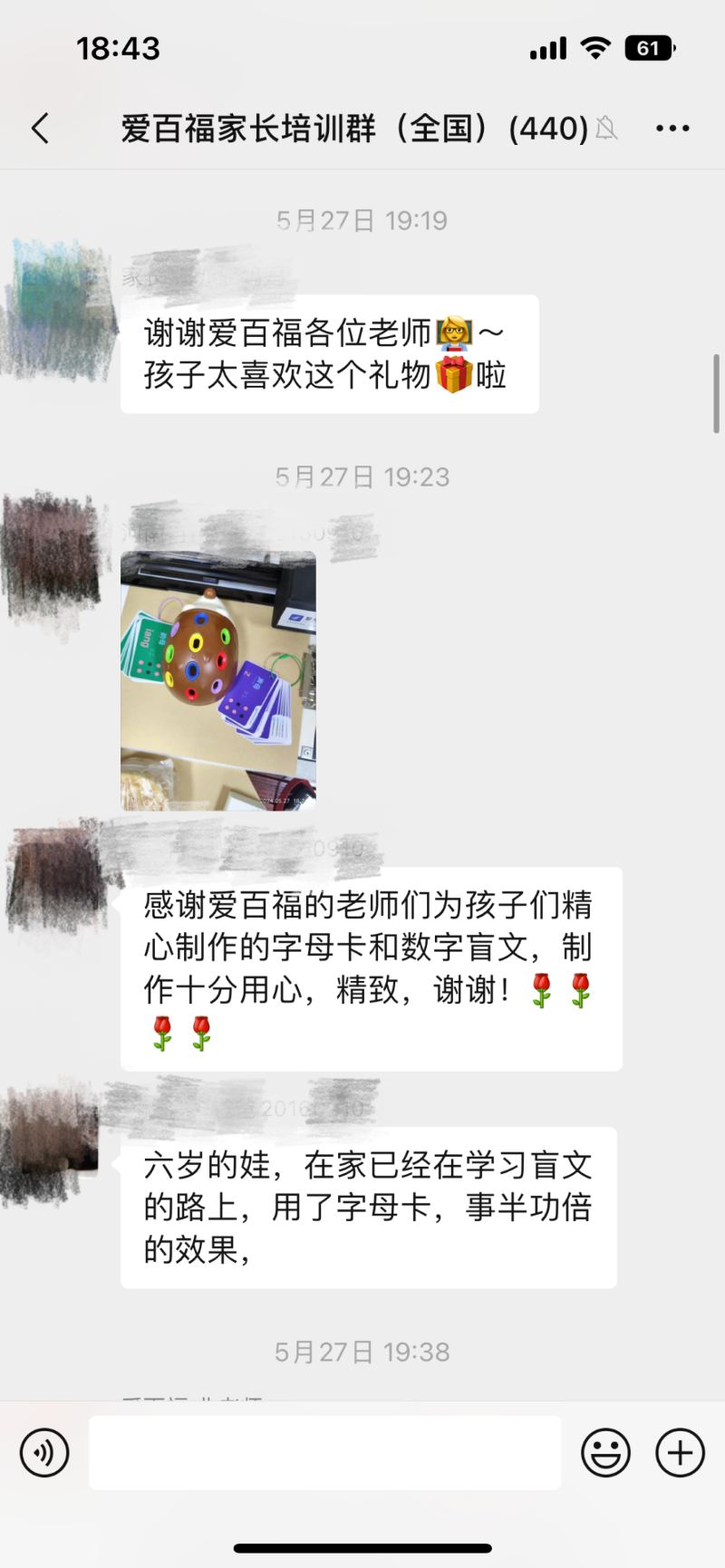725x1568 pixels.
Task: Open the group chat overflow menu
Action: point(672,129)
